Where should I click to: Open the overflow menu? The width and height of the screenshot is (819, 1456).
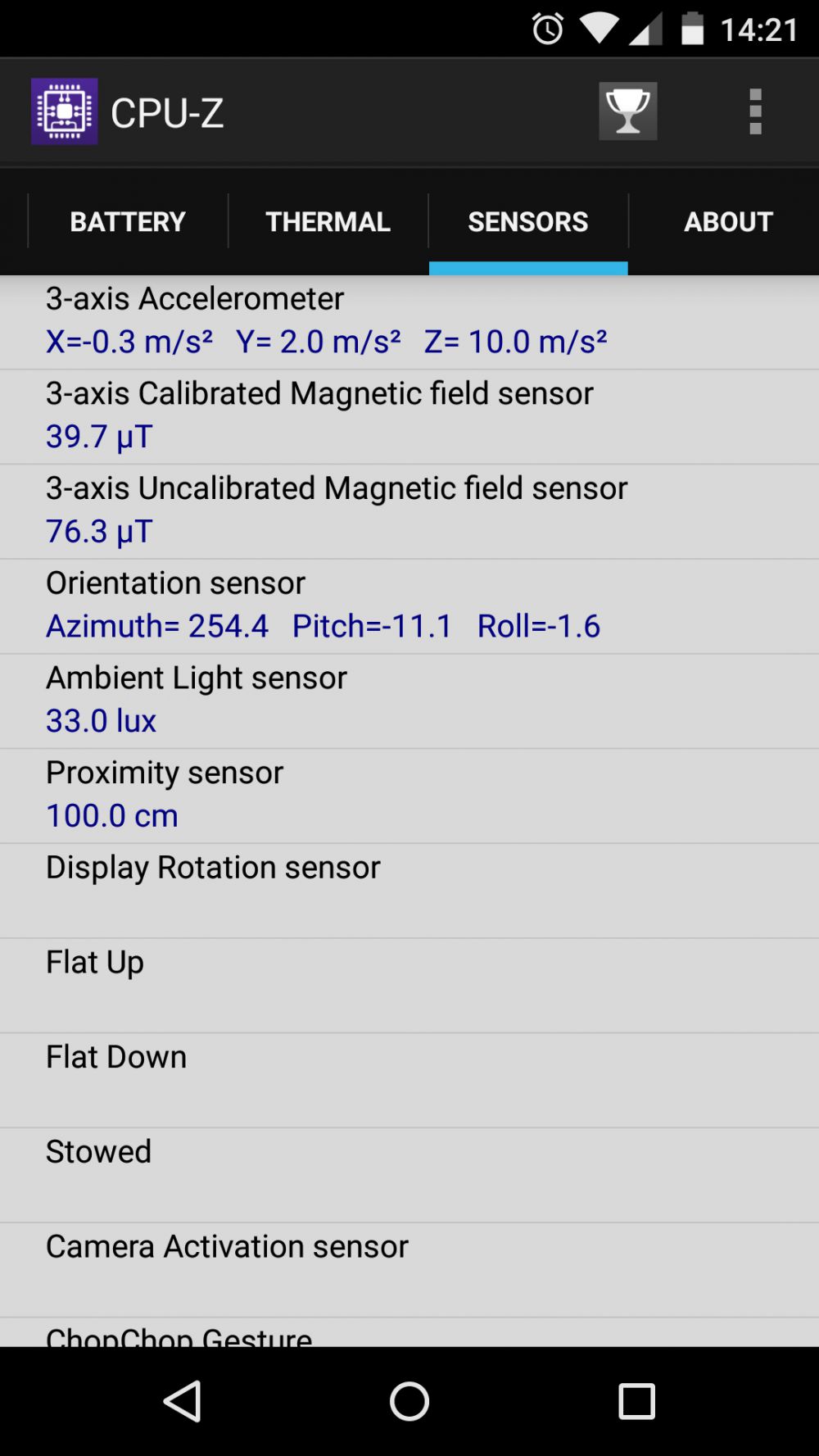755,111
